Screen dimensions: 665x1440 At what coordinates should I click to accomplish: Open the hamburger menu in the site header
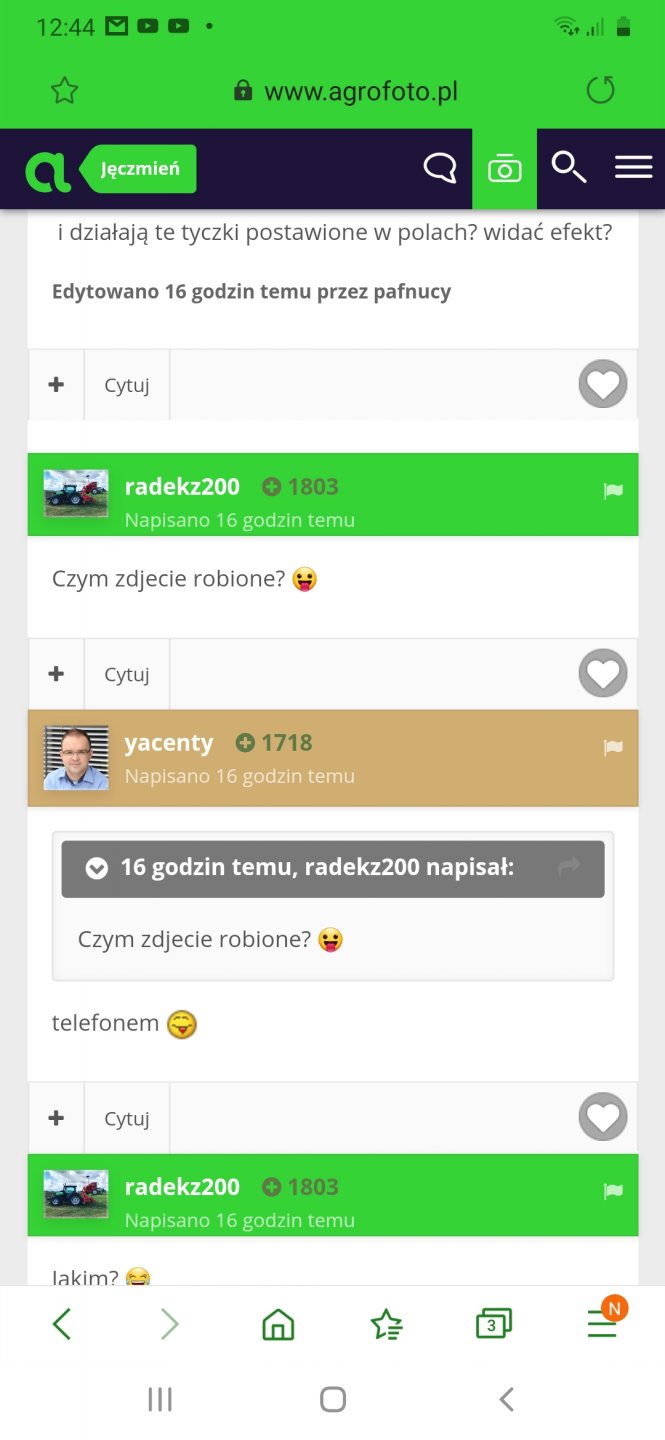(x=633, y=168)
